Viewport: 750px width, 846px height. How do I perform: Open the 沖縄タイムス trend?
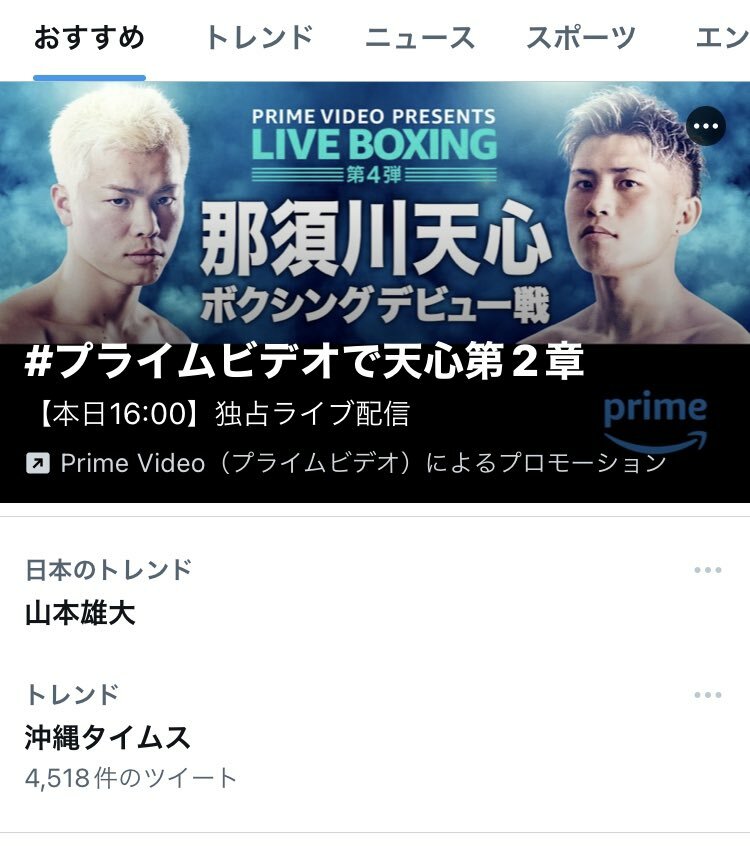pyautogui.click(x=108, y=738)
